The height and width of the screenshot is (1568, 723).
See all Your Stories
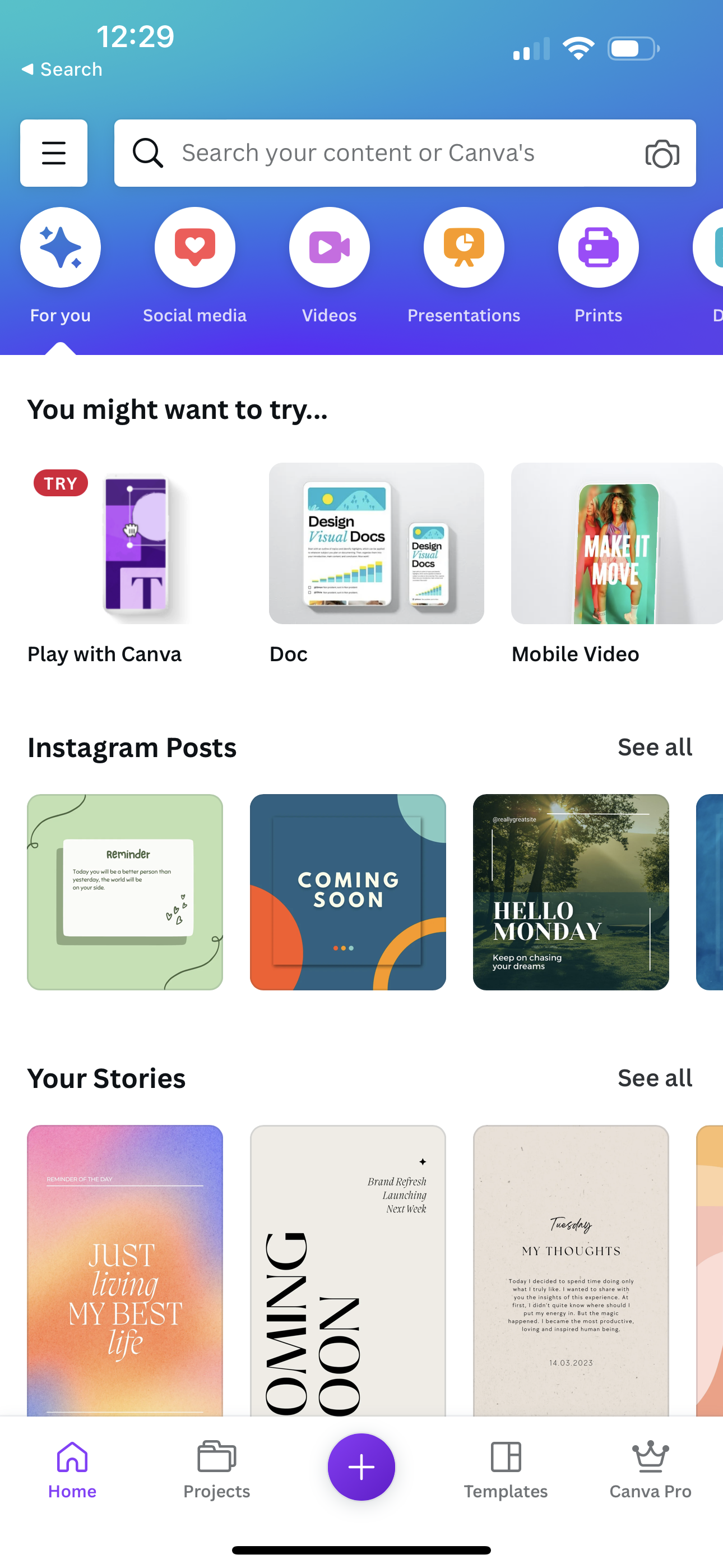tap(655, 1077)
